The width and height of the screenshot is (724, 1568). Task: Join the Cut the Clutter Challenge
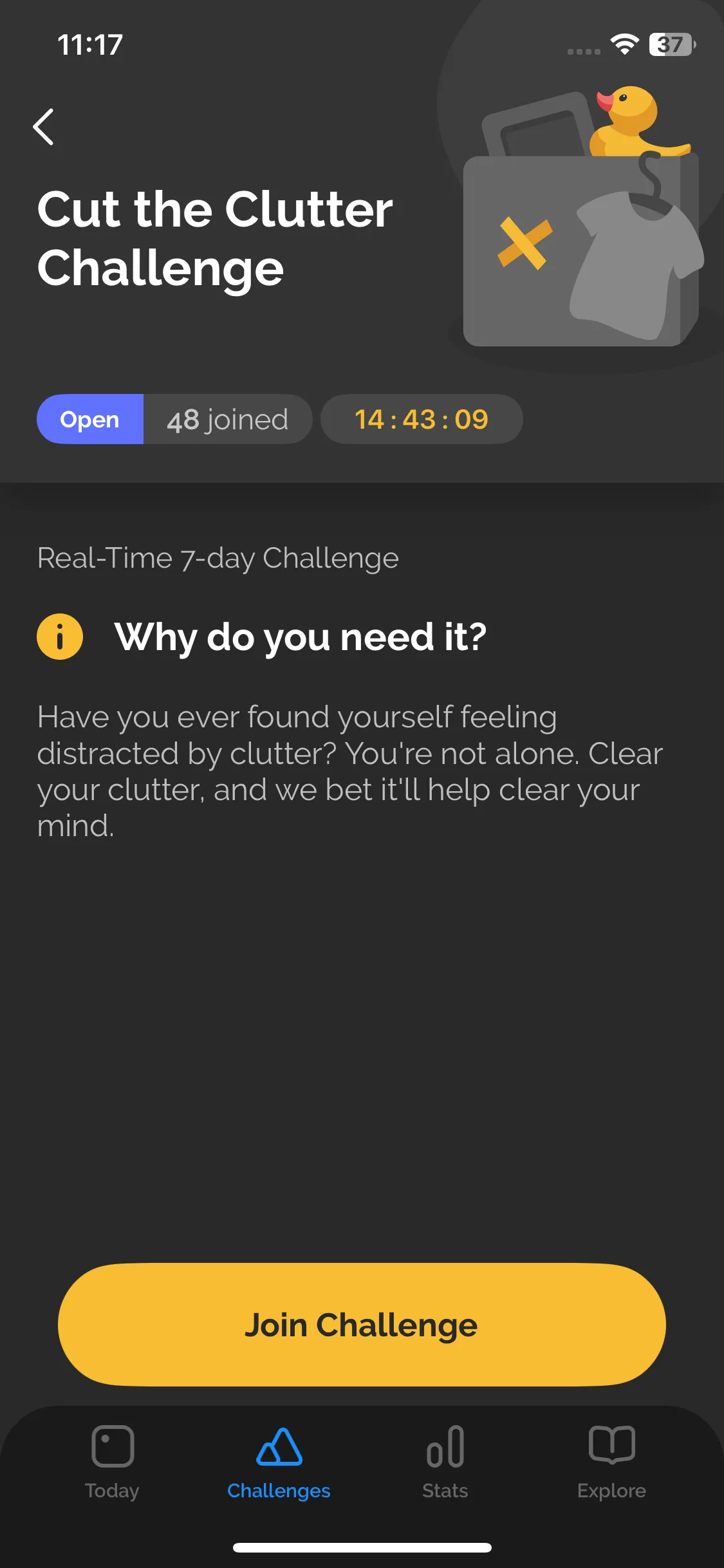[x=362, y=1325]
